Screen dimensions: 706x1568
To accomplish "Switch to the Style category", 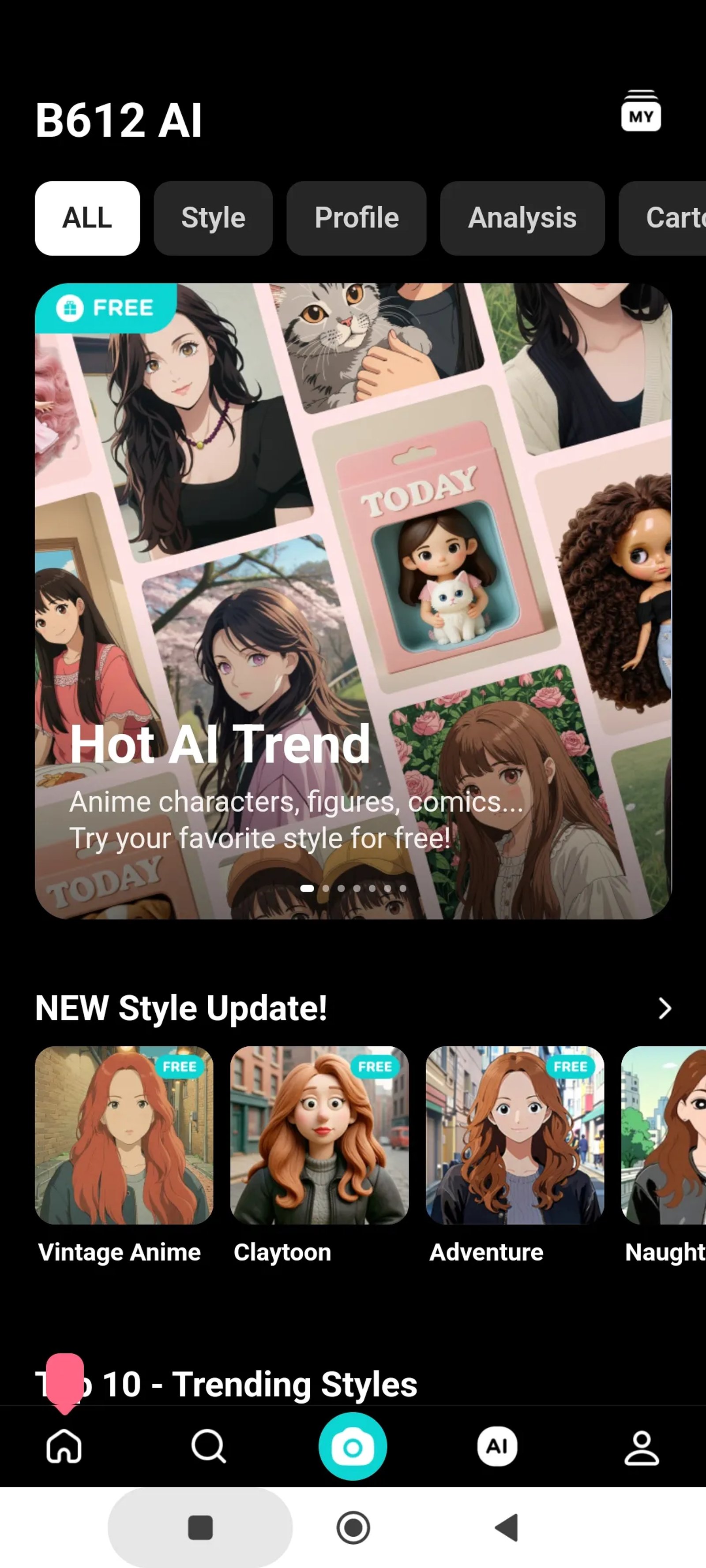I will (213, 218).
